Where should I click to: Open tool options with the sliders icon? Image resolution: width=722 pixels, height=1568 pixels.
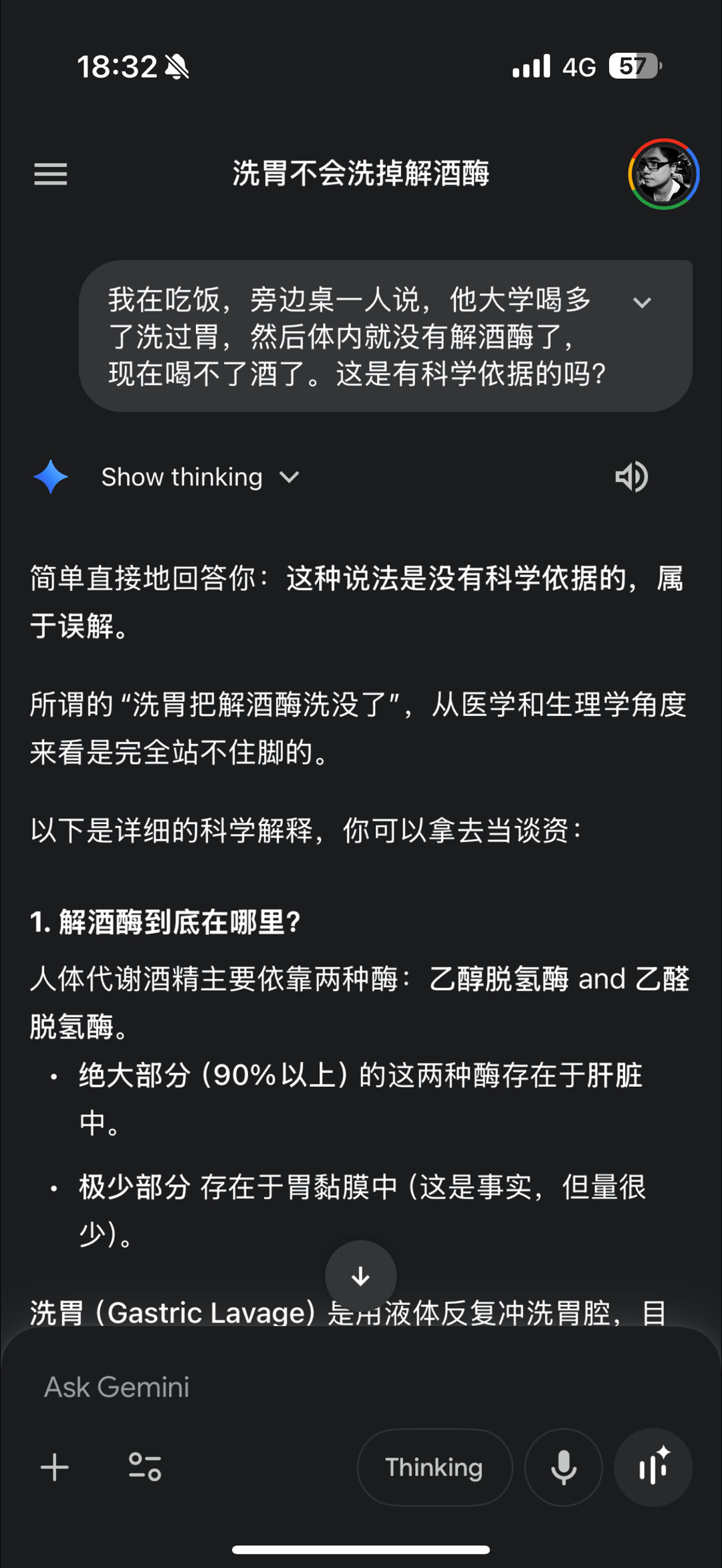coord(146,1468)
